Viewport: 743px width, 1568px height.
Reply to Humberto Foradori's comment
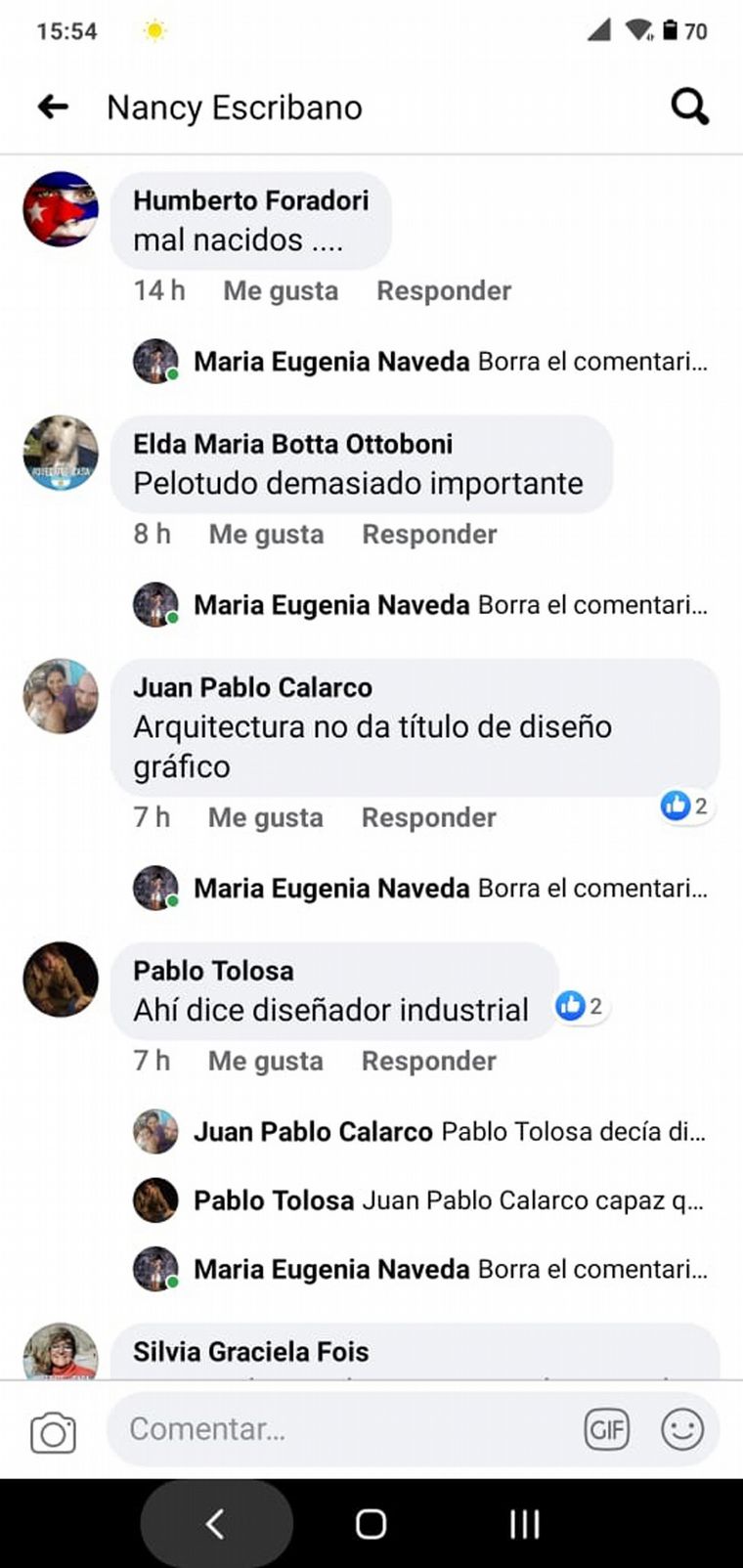click(x=444, y=290)
